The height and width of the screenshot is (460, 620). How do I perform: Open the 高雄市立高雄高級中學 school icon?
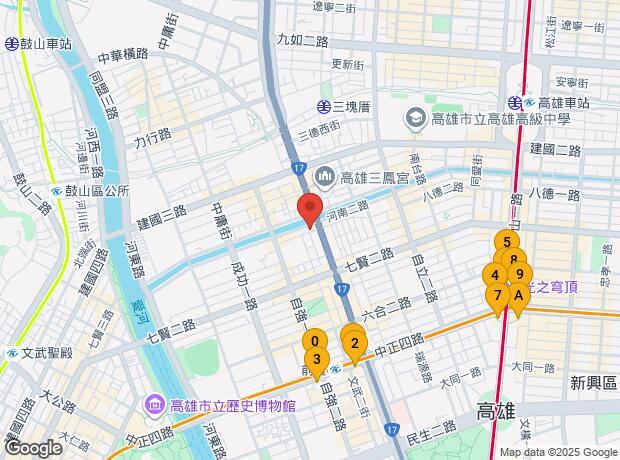(413, 119)
